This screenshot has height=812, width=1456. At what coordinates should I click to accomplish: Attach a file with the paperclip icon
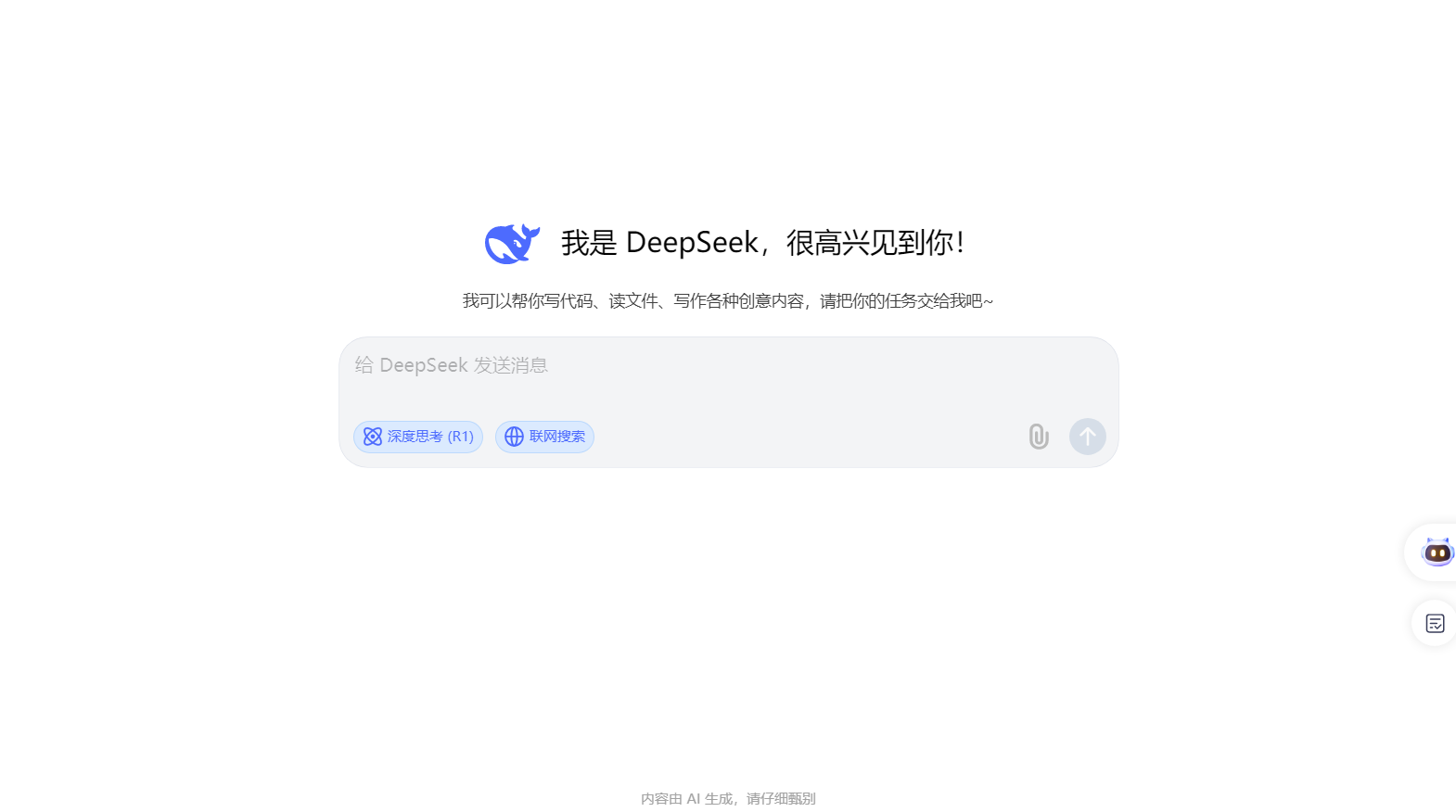(1039, 437)
